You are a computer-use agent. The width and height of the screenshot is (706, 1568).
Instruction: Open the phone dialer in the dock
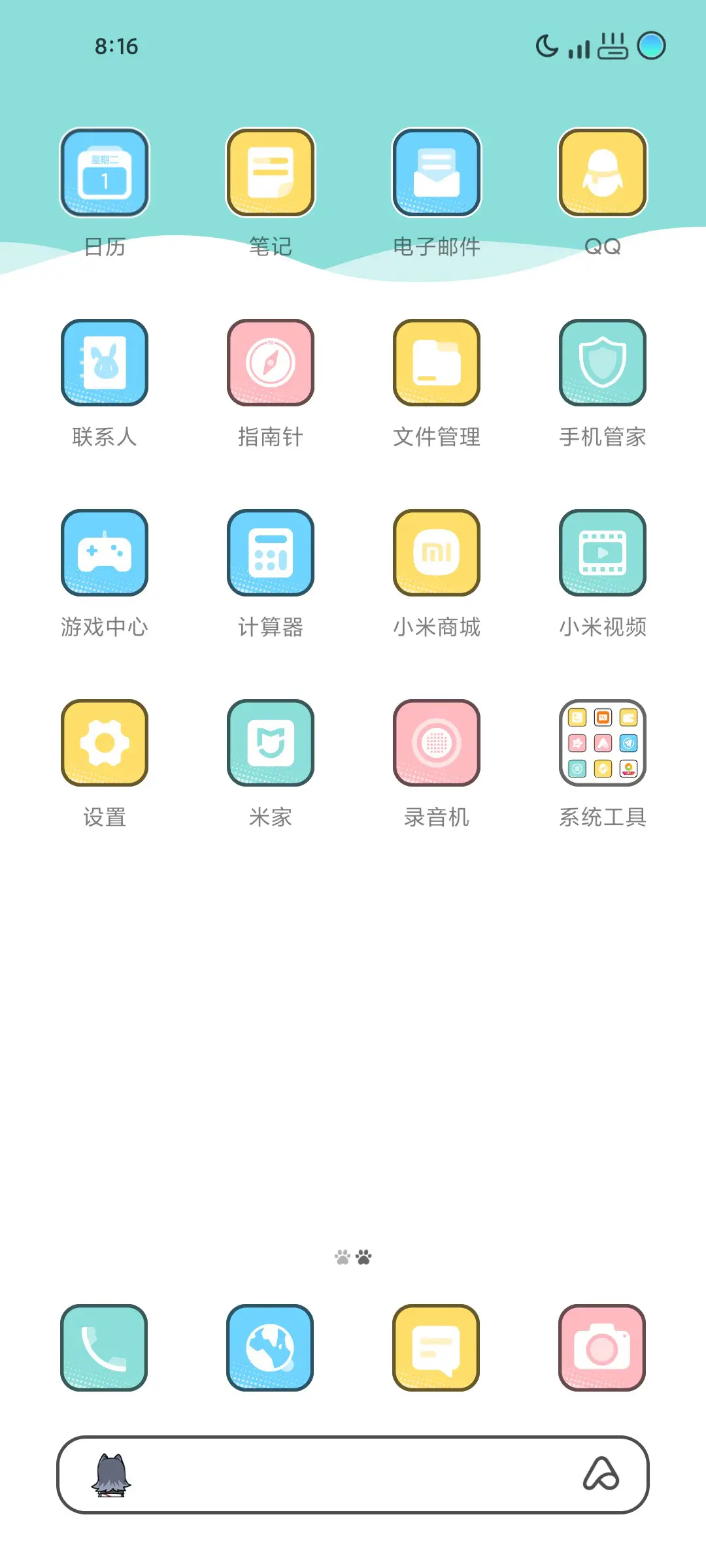105,1349
